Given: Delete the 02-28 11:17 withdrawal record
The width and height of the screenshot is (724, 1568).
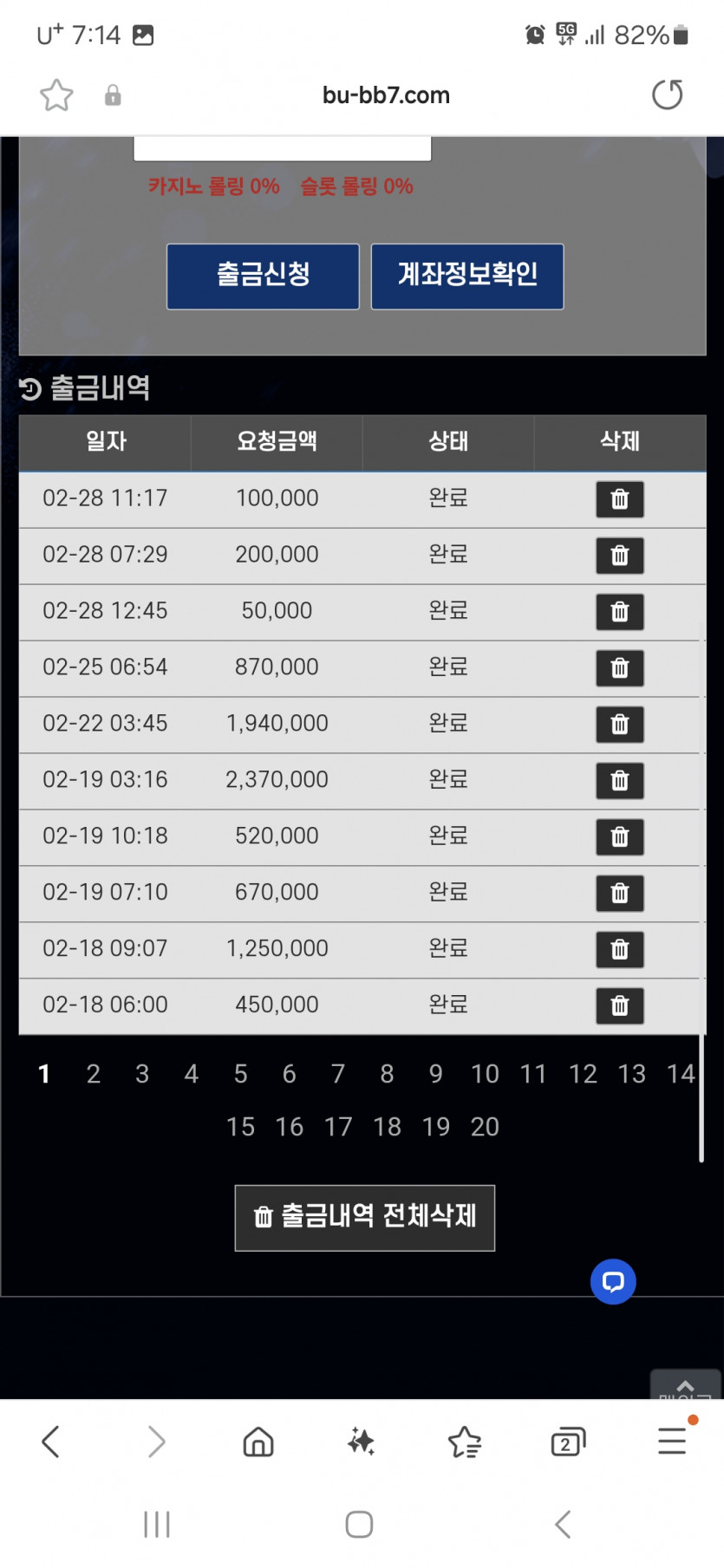Looking at the screenshot, I should click(x=619, y=499).
